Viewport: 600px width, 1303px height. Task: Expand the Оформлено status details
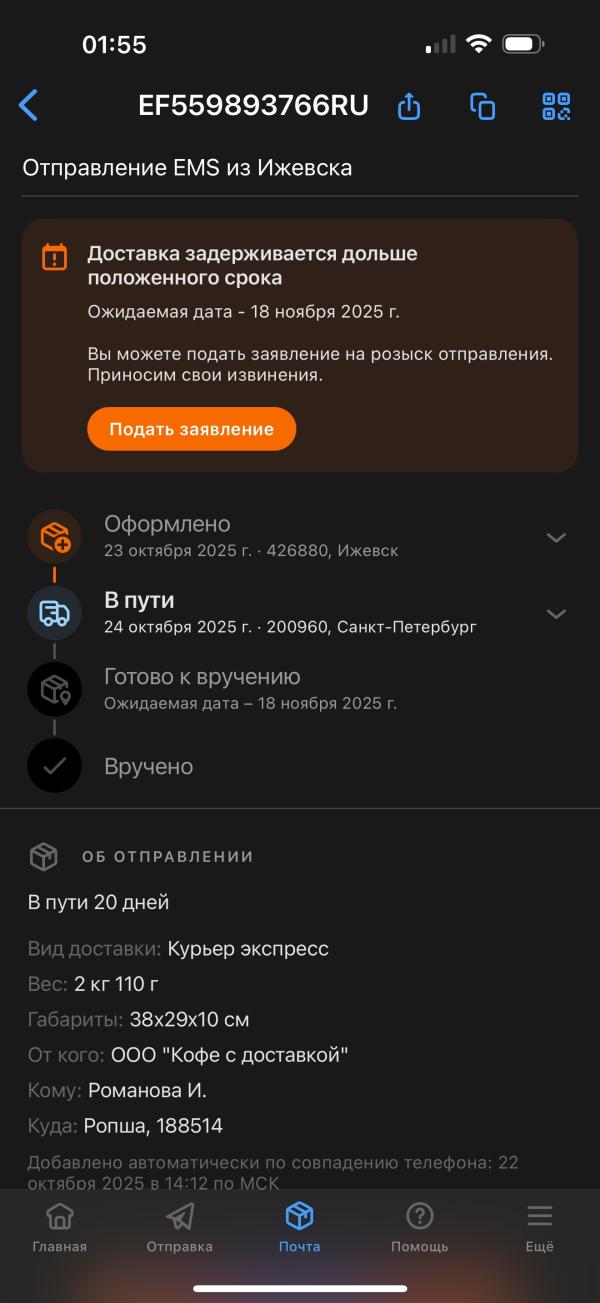(556, 537)
